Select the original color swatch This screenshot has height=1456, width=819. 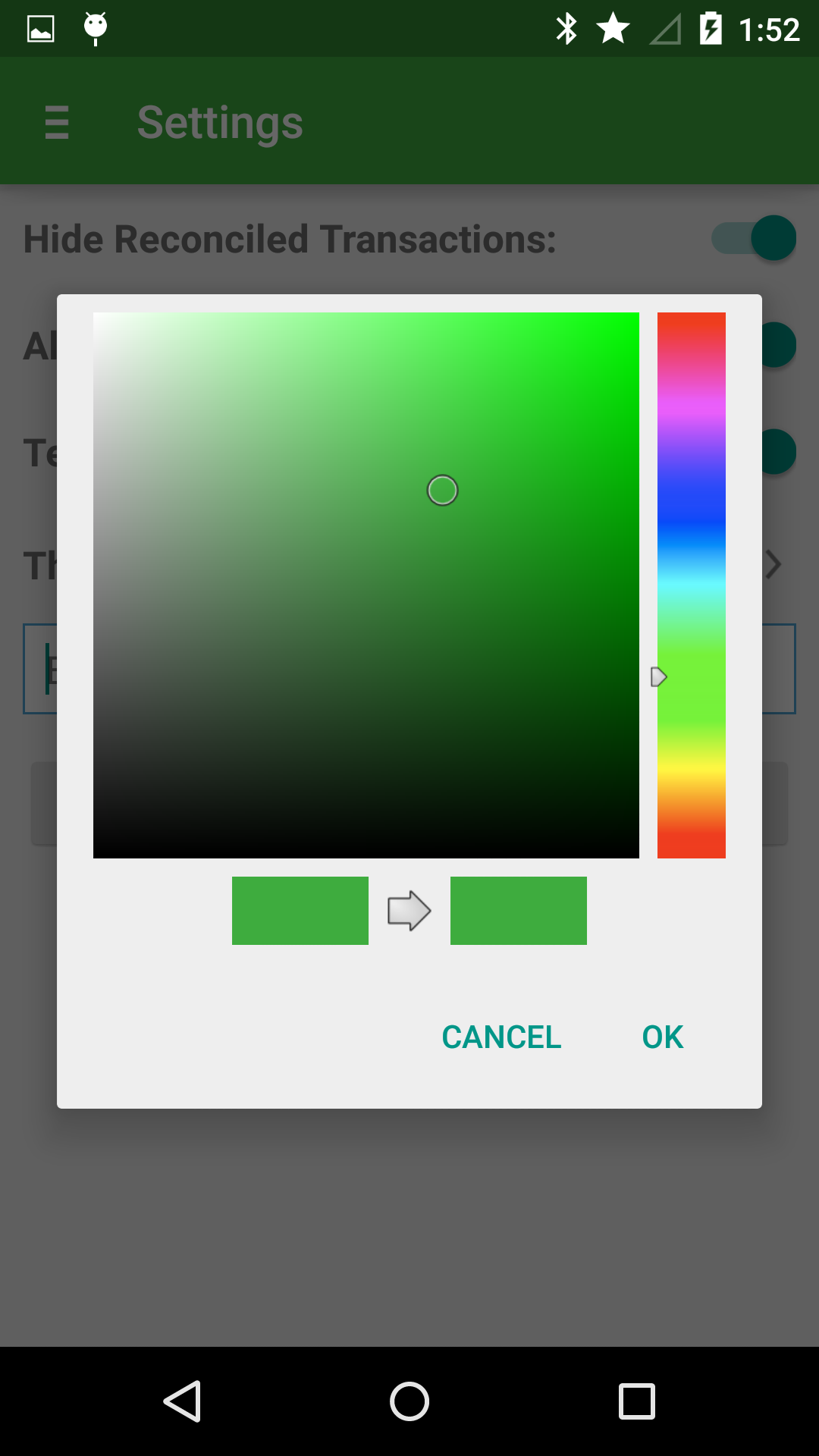[300, 910]
